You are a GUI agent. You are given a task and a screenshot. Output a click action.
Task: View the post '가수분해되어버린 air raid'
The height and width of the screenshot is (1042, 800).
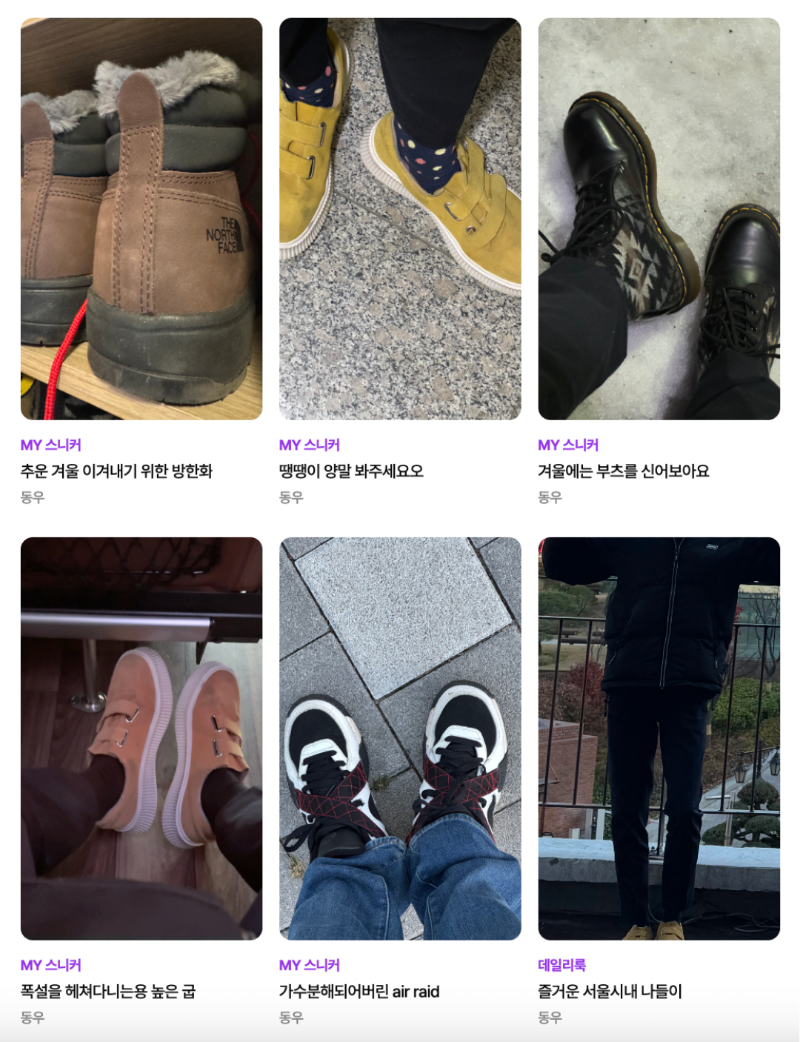point(359,991)
